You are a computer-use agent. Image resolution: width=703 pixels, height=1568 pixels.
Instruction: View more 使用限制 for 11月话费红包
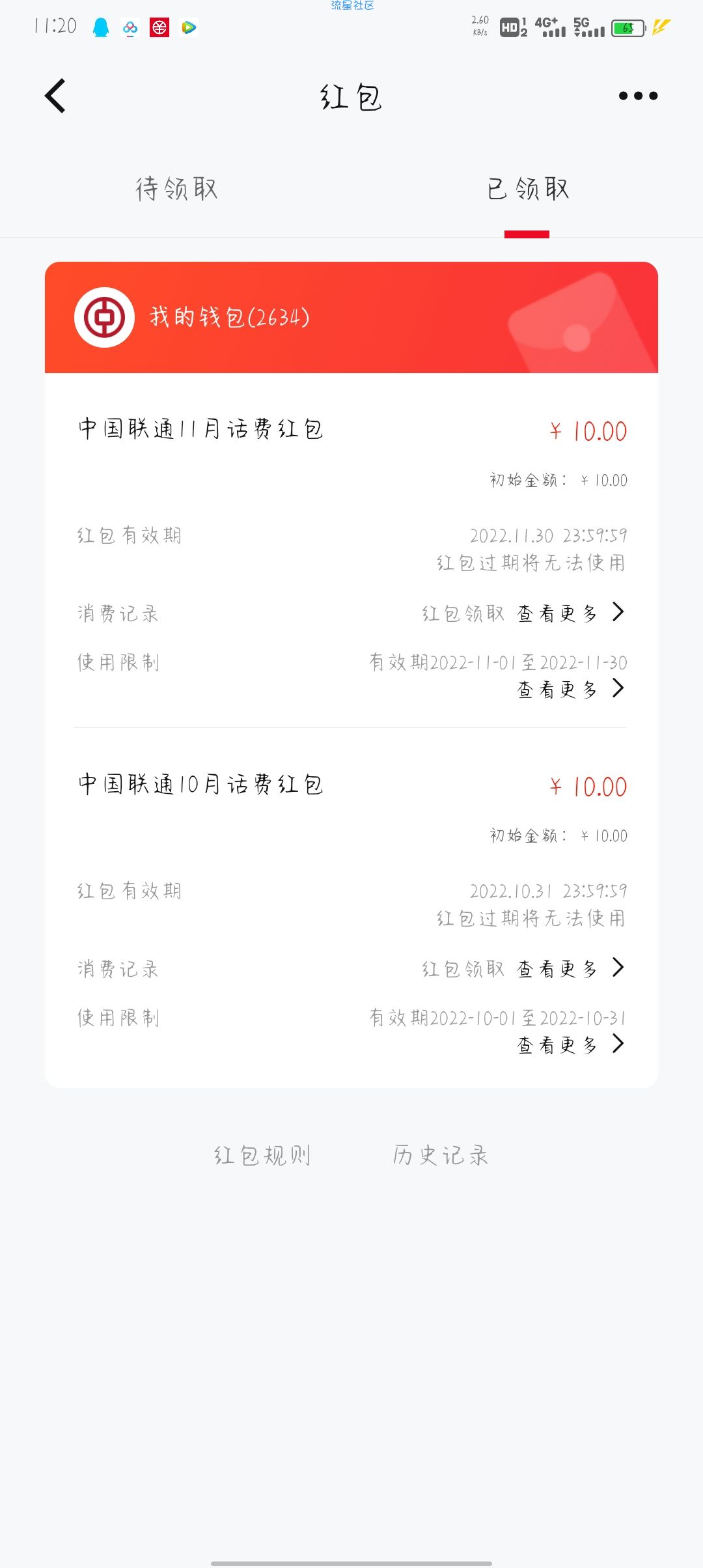570,689
